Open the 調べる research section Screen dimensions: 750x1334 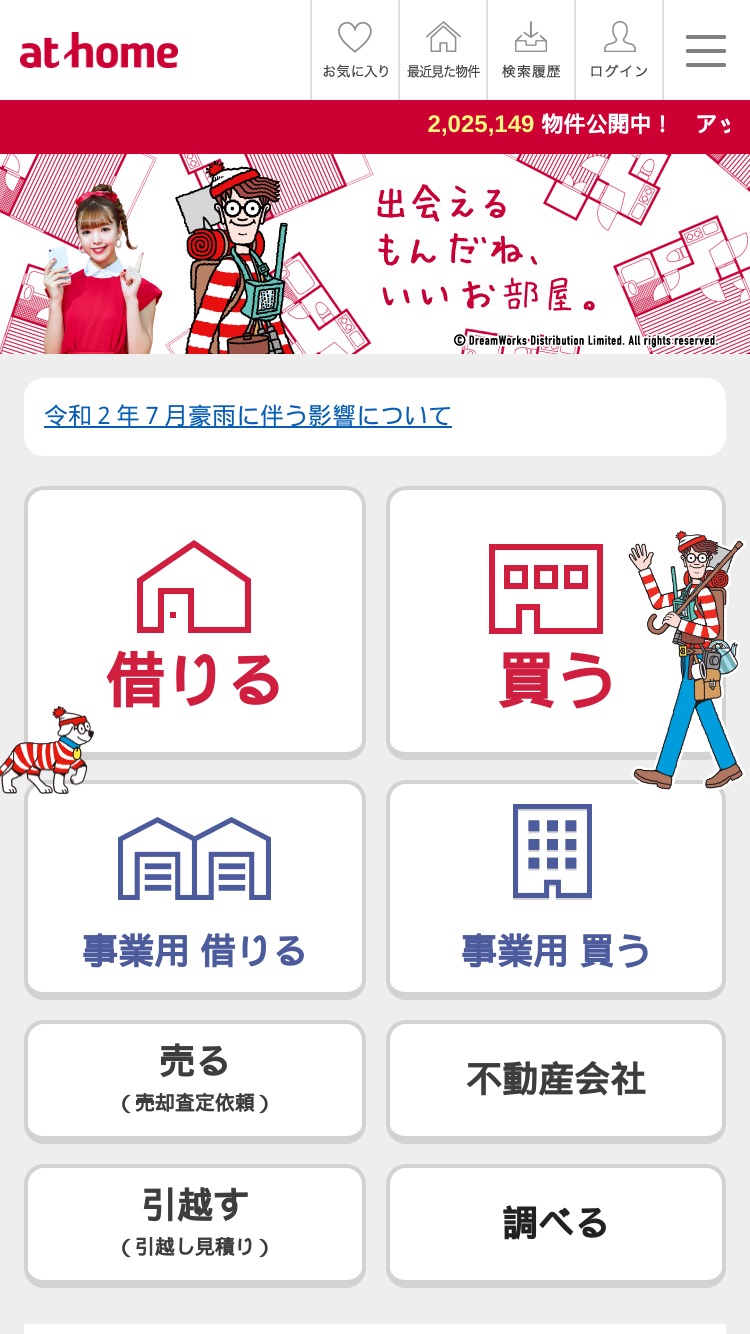tap(555, 1225)
